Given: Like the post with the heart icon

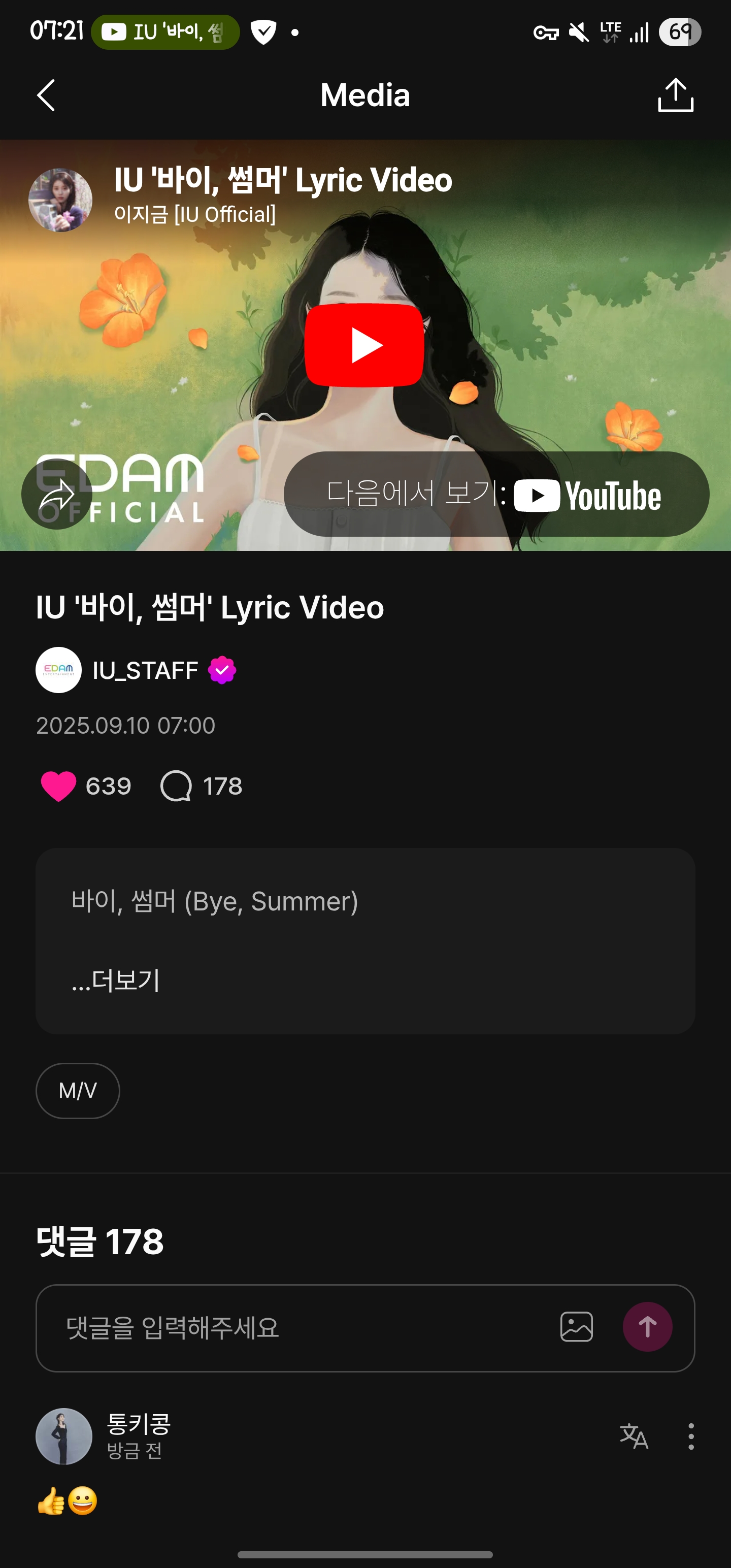Looking at the screenshot, I should [58, 786].
